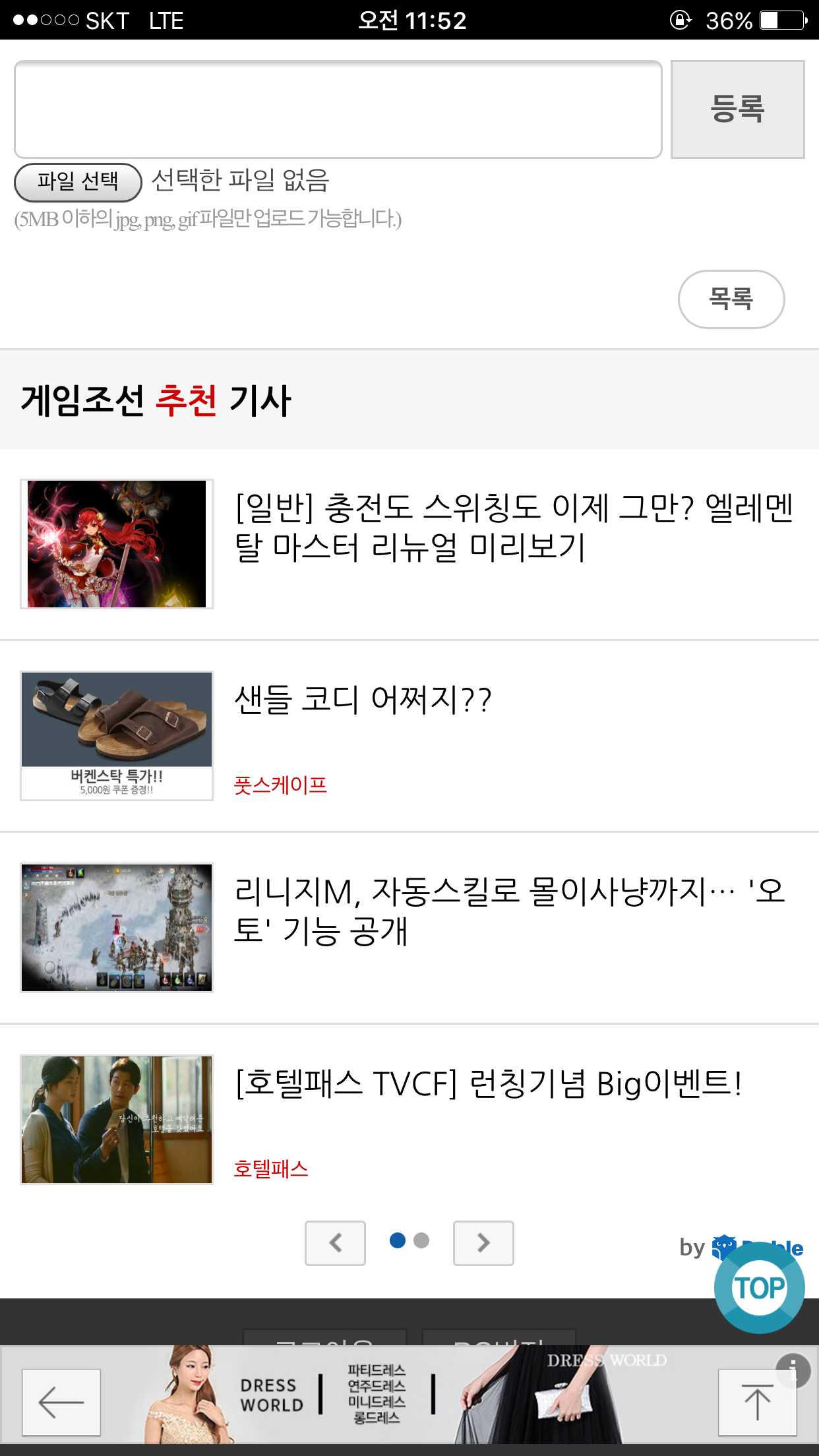
Task: Show previous recommended articles page
Action: 335,1243
